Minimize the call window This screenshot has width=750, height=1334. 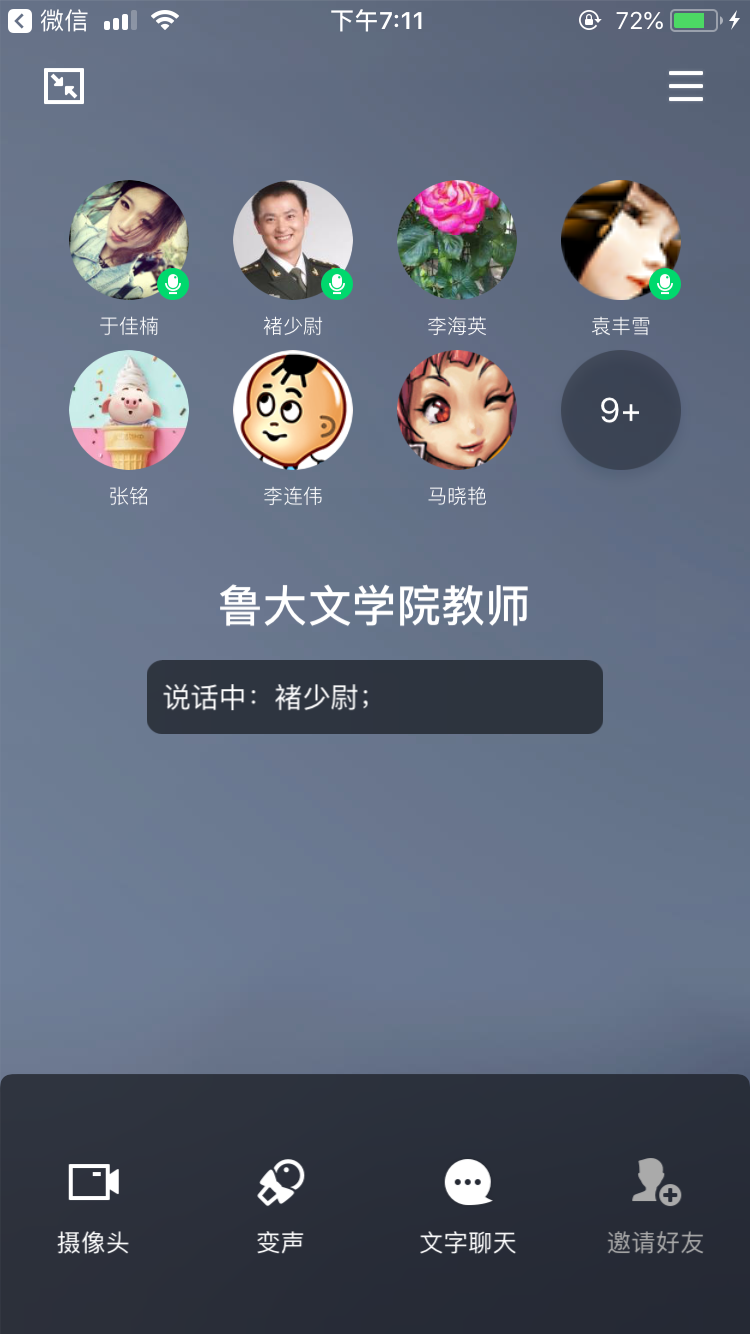pos(64,86)
